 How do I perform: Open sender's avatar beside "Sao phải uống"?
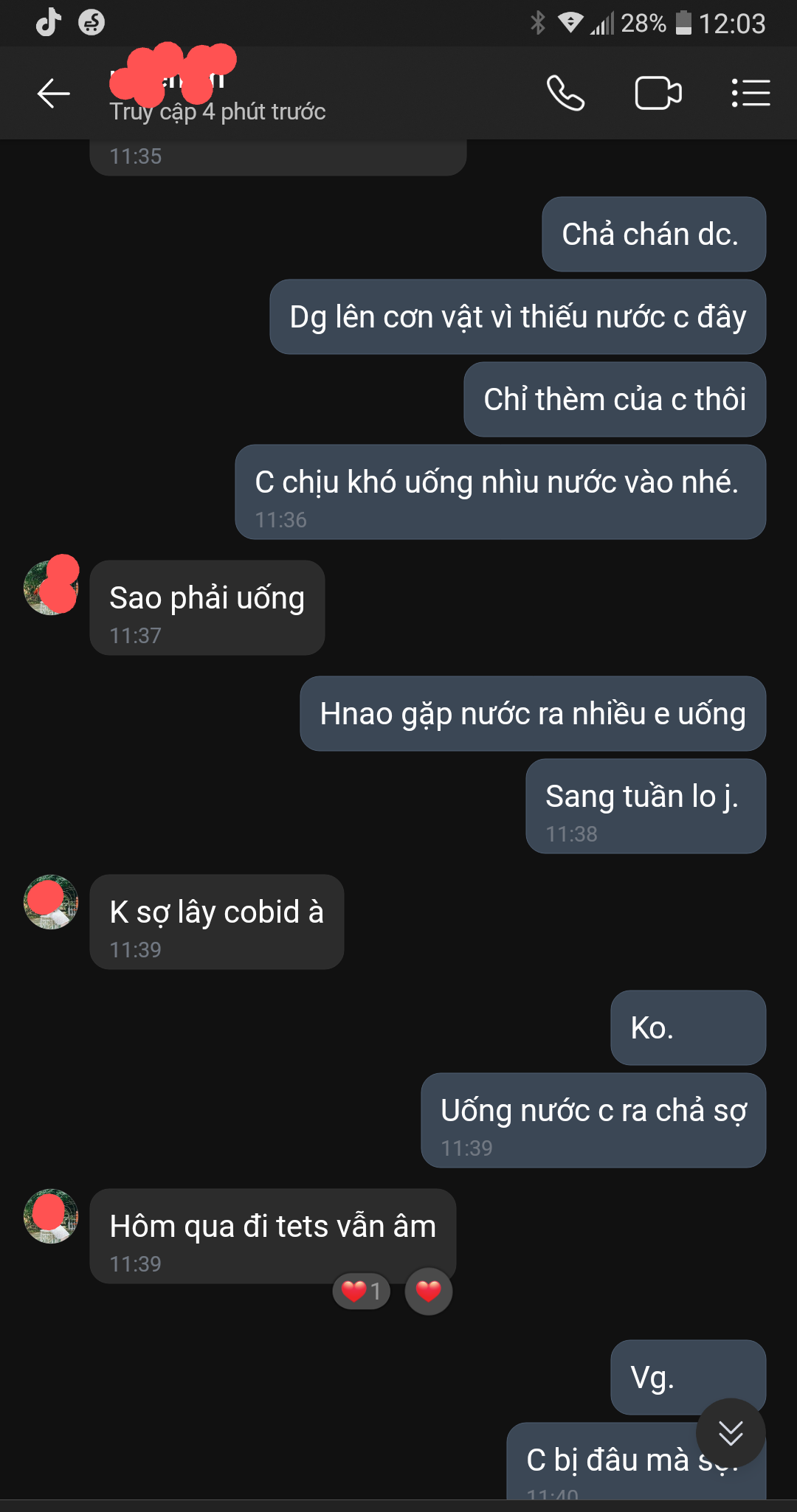click(x=51, y=587)
